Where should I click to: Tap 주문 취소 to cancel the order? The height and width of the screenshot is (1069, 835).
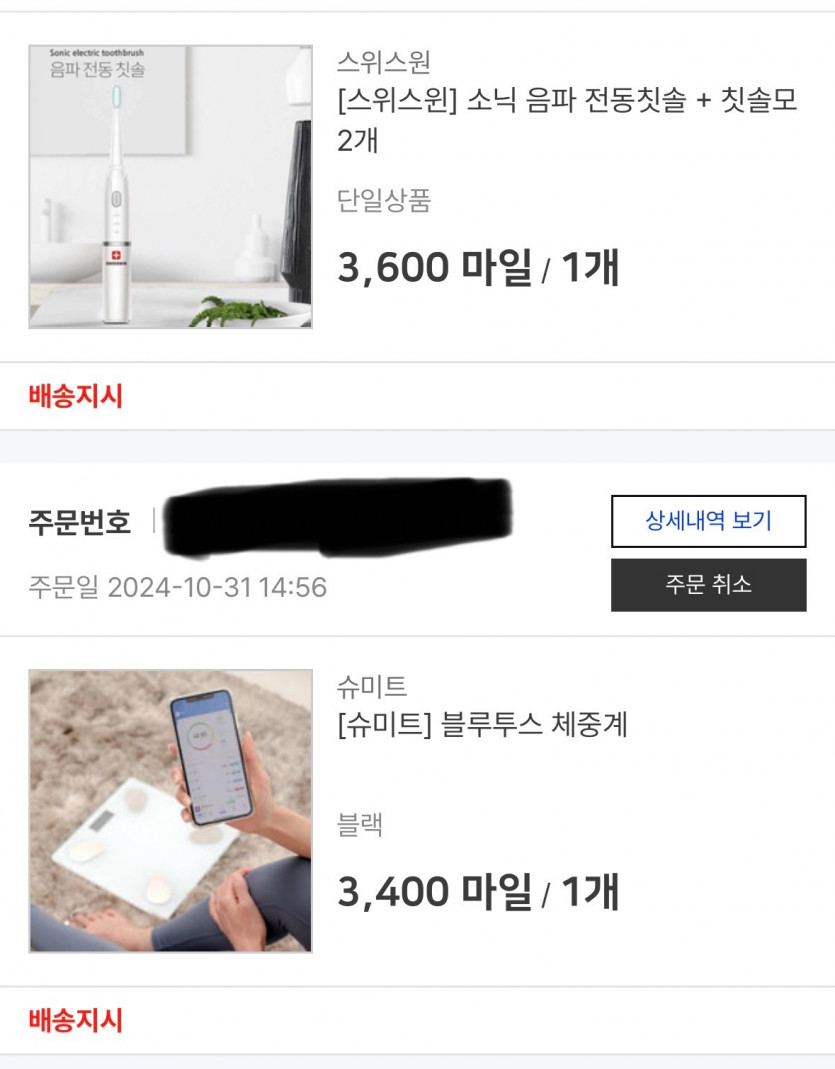click(x=708, y=585)
